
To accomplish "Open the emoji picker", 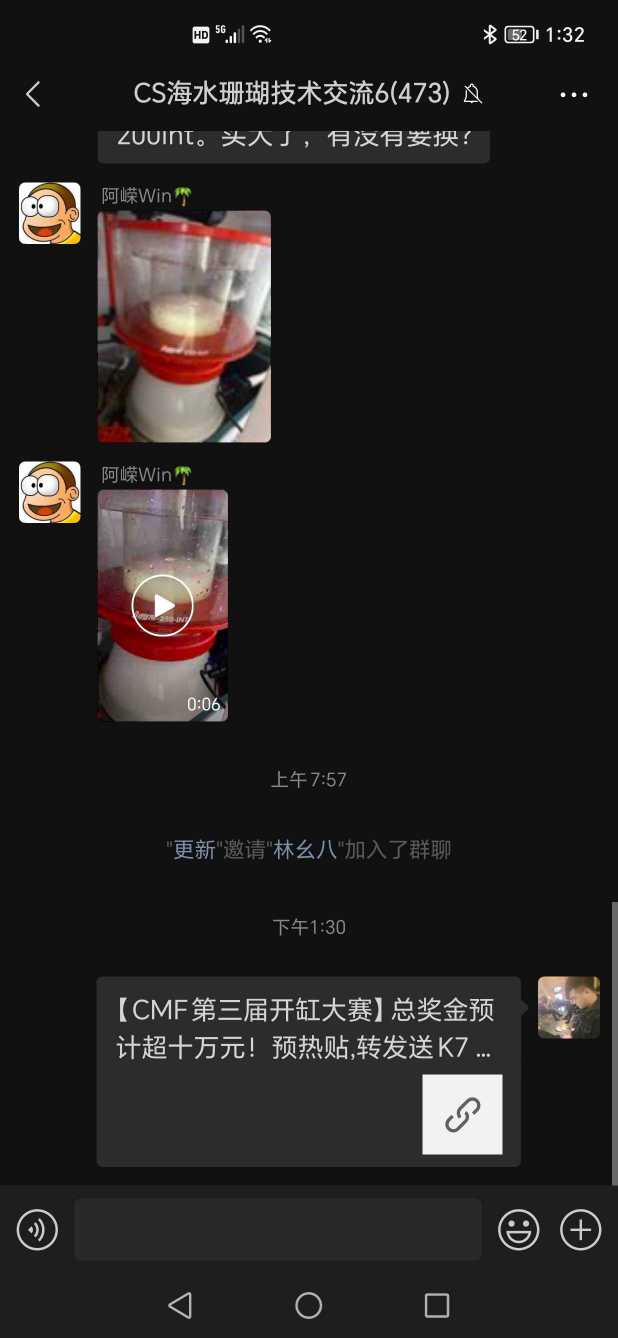I will point(519,1229).
